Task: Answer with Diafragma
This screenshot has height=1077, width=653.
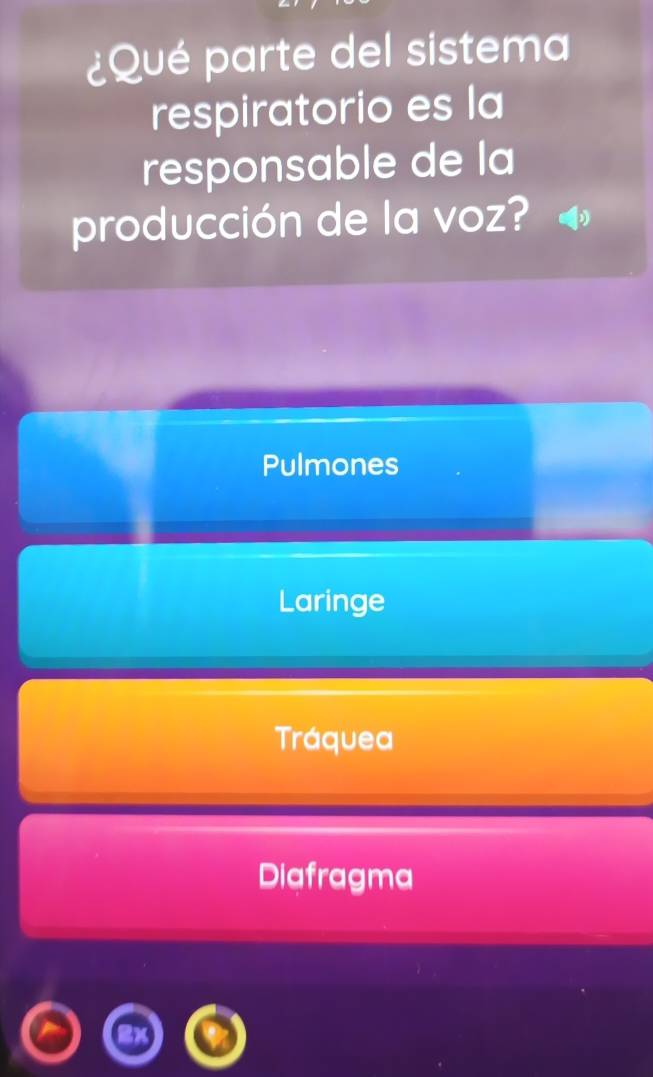Action: (334, 877)
